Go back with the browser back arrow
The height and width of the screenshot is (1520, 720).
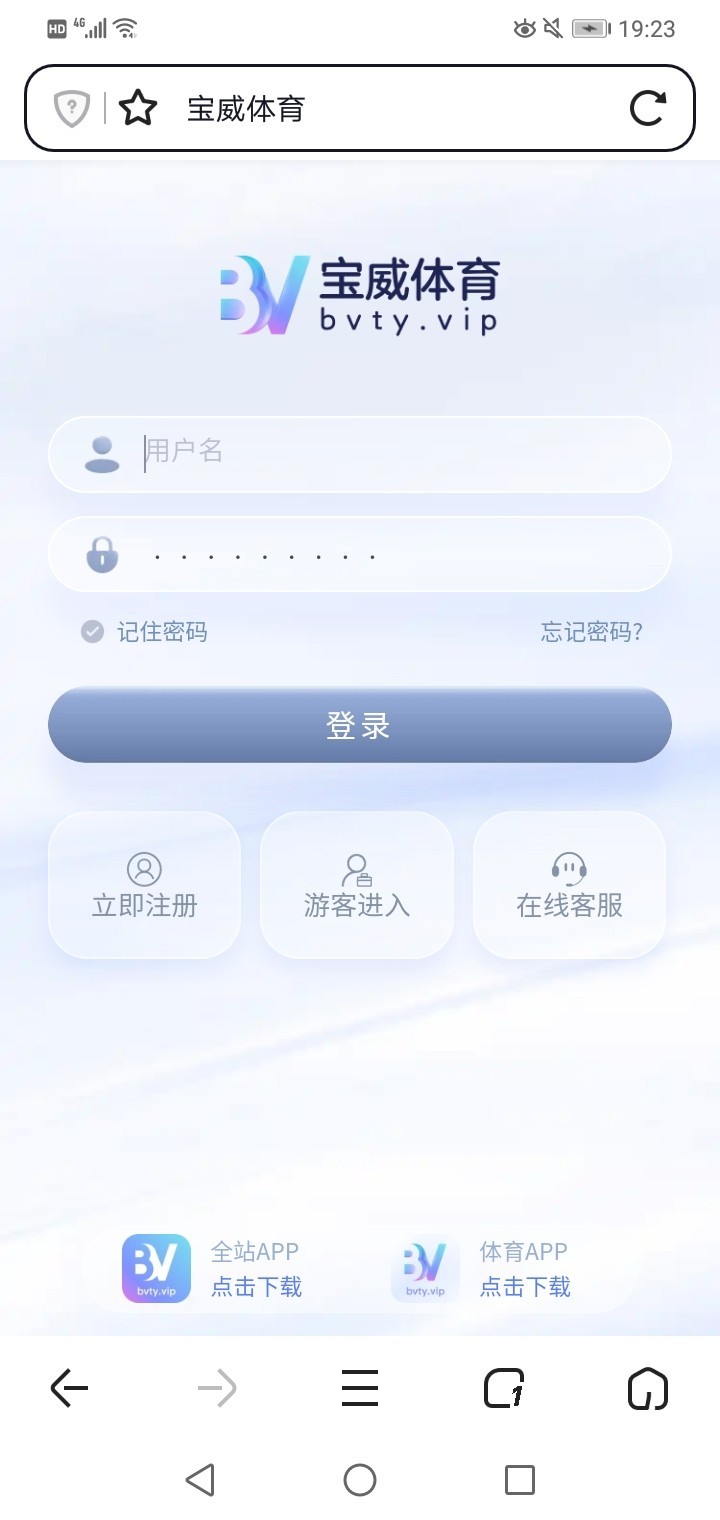[69, 1388]
